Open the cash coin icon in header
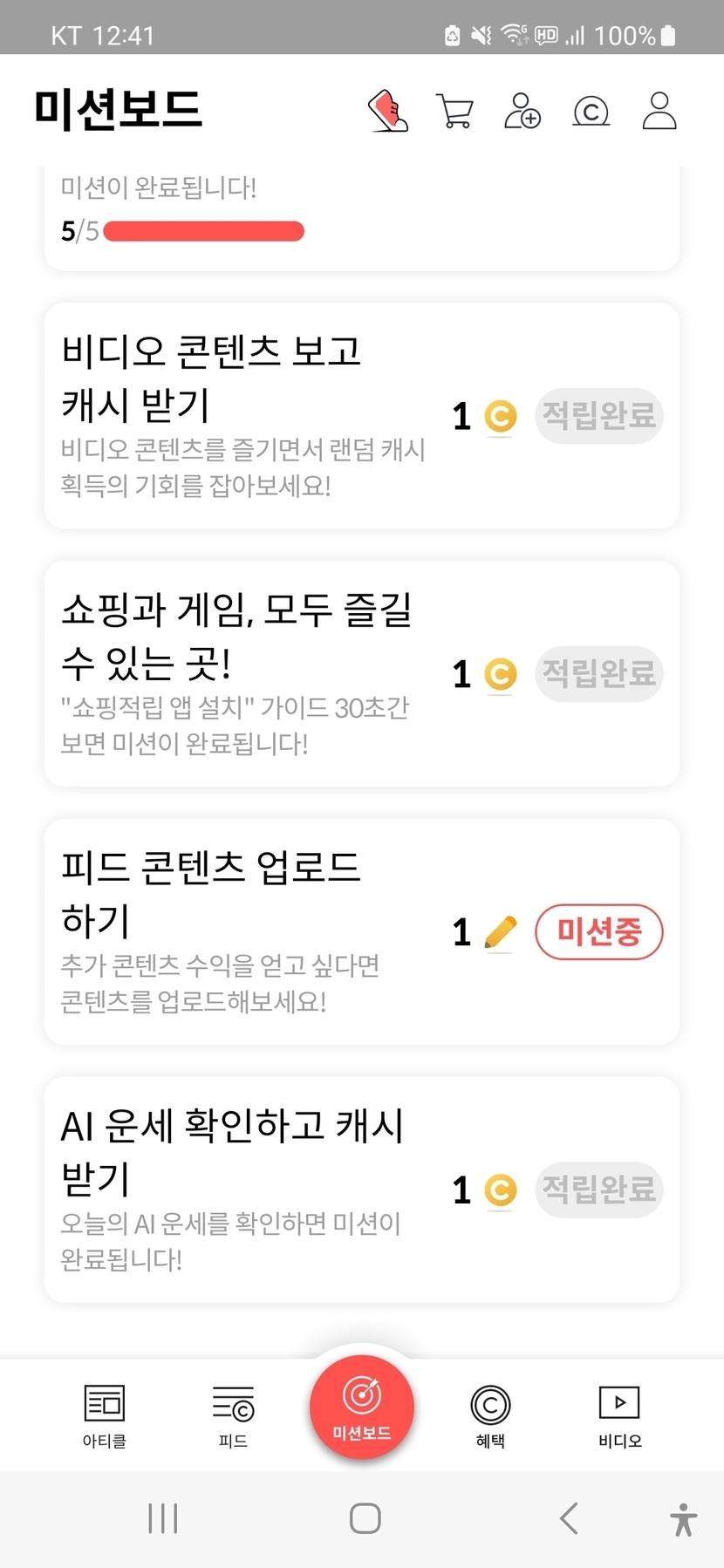Viewport: 724px width, 1568px height. point(591,111)
